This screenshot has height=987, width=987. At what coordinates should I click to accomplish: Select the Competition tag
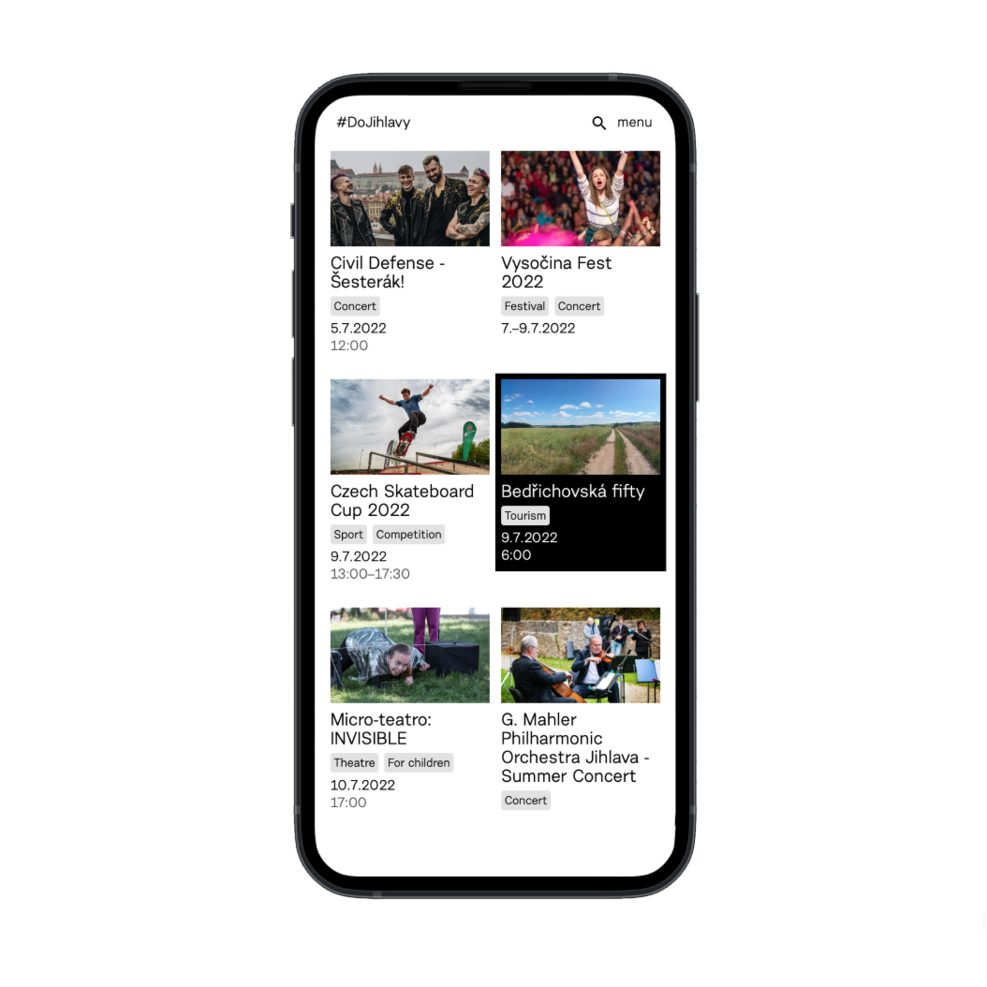(408, 535)
